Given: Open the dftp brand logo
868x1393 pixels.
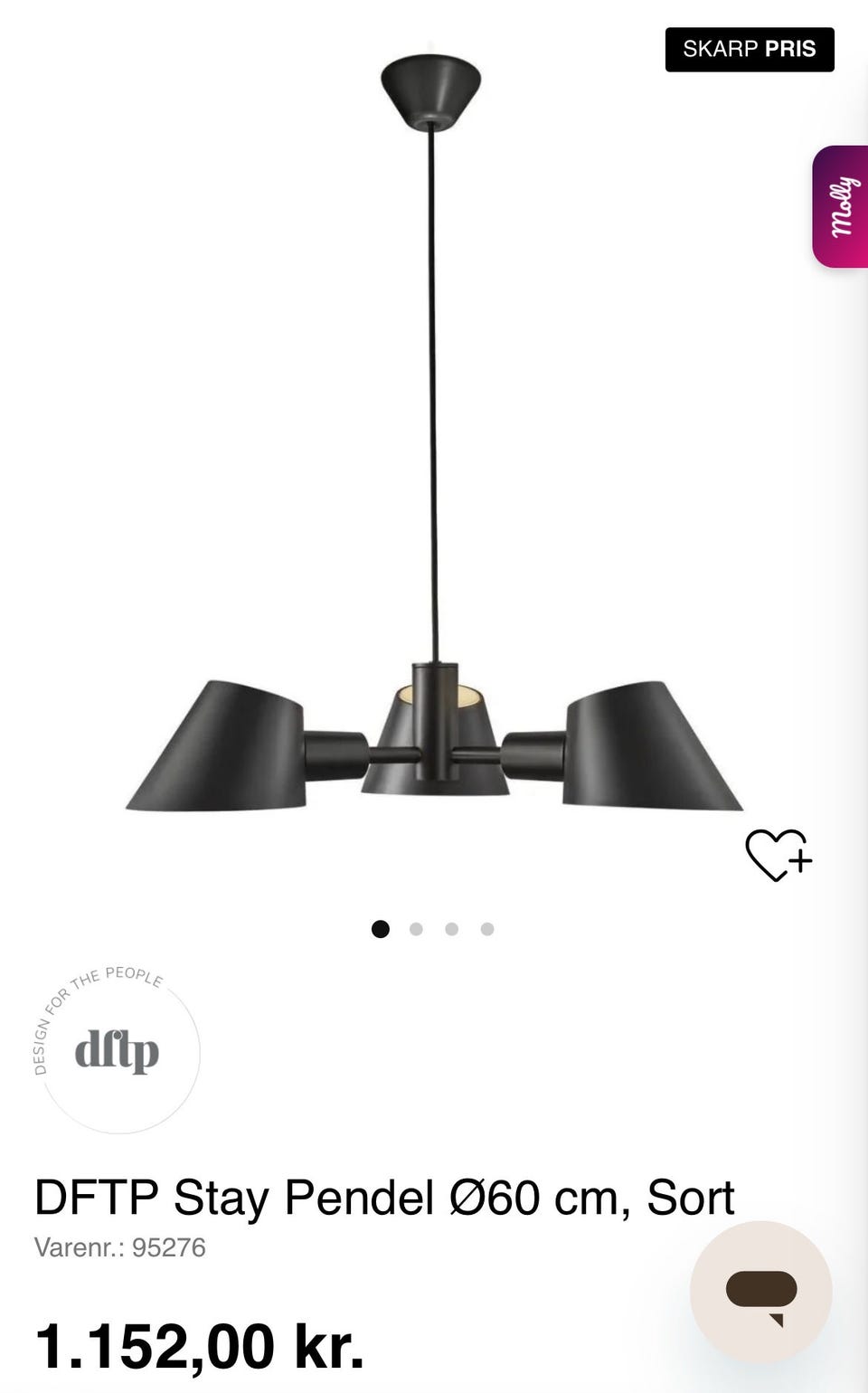Looking at the screenshot, I should (117, 1050).
